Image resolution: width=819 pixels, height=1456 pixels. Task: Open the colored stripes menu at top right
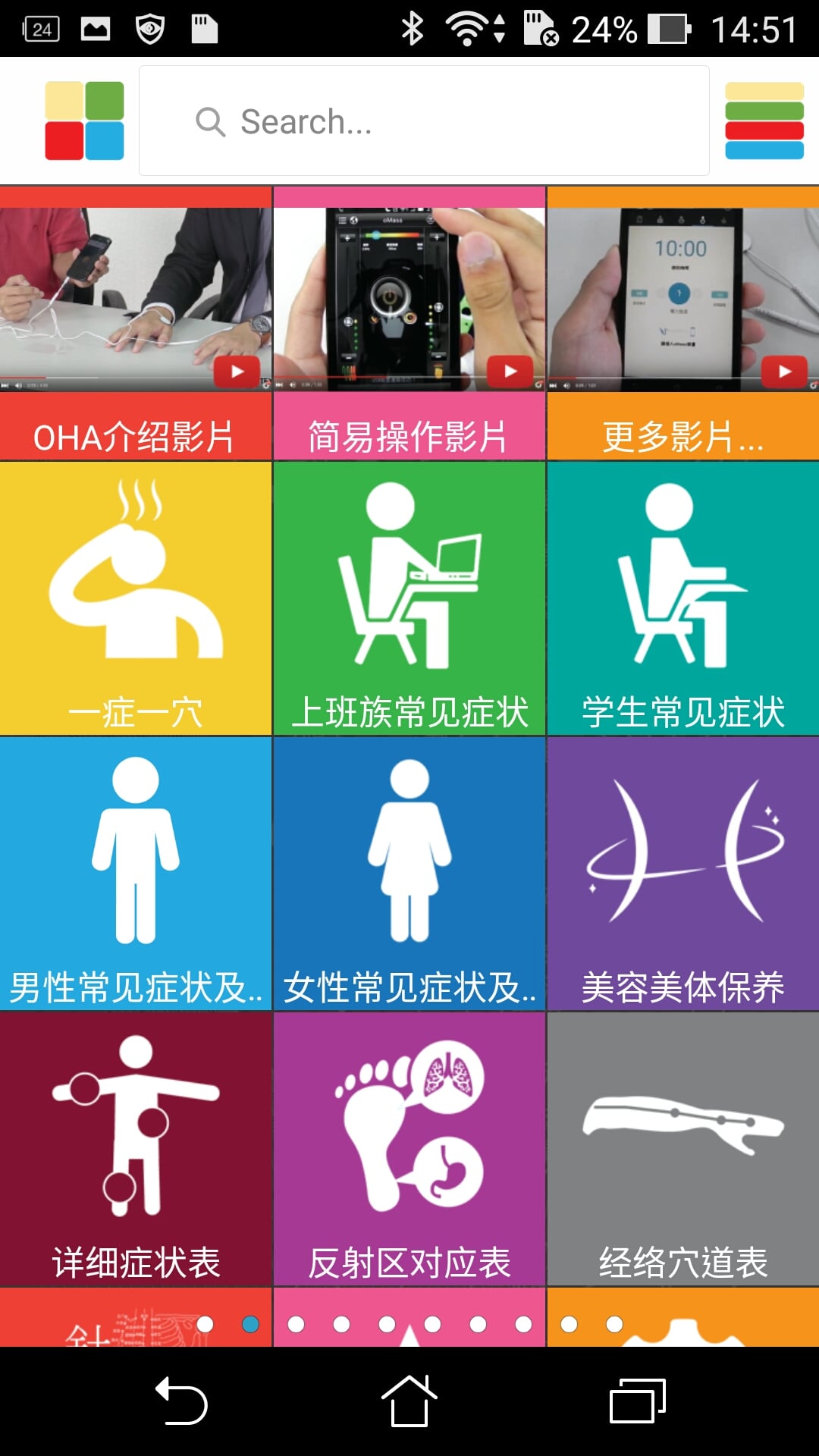click(766, 119)
